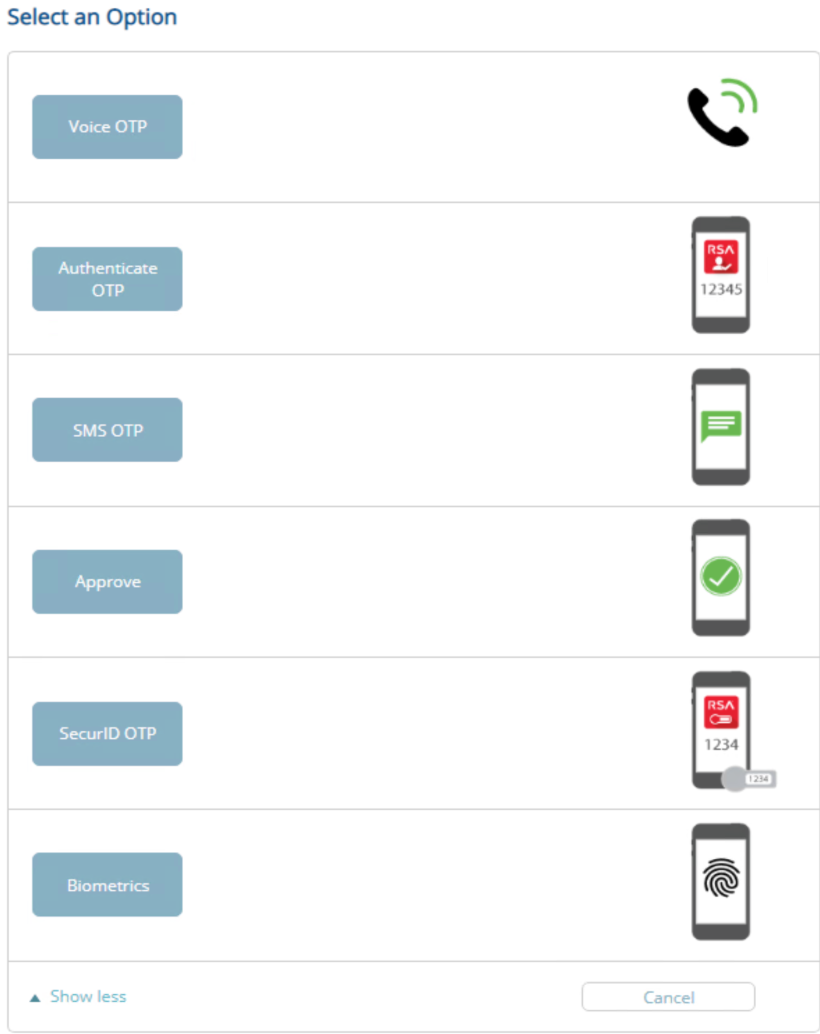Select the Voice OTP option
The width and height of the screenshot is (820, 1034).
(x=107, y=127)
